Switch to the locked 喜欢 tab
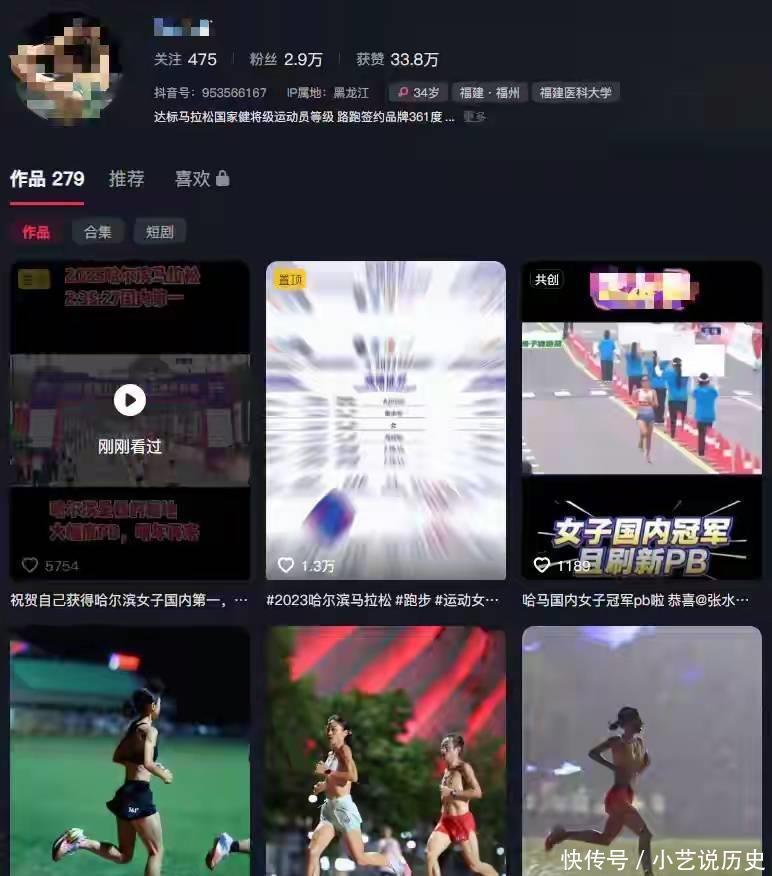This screenshot has width=772, height=876. click(202, 179)
